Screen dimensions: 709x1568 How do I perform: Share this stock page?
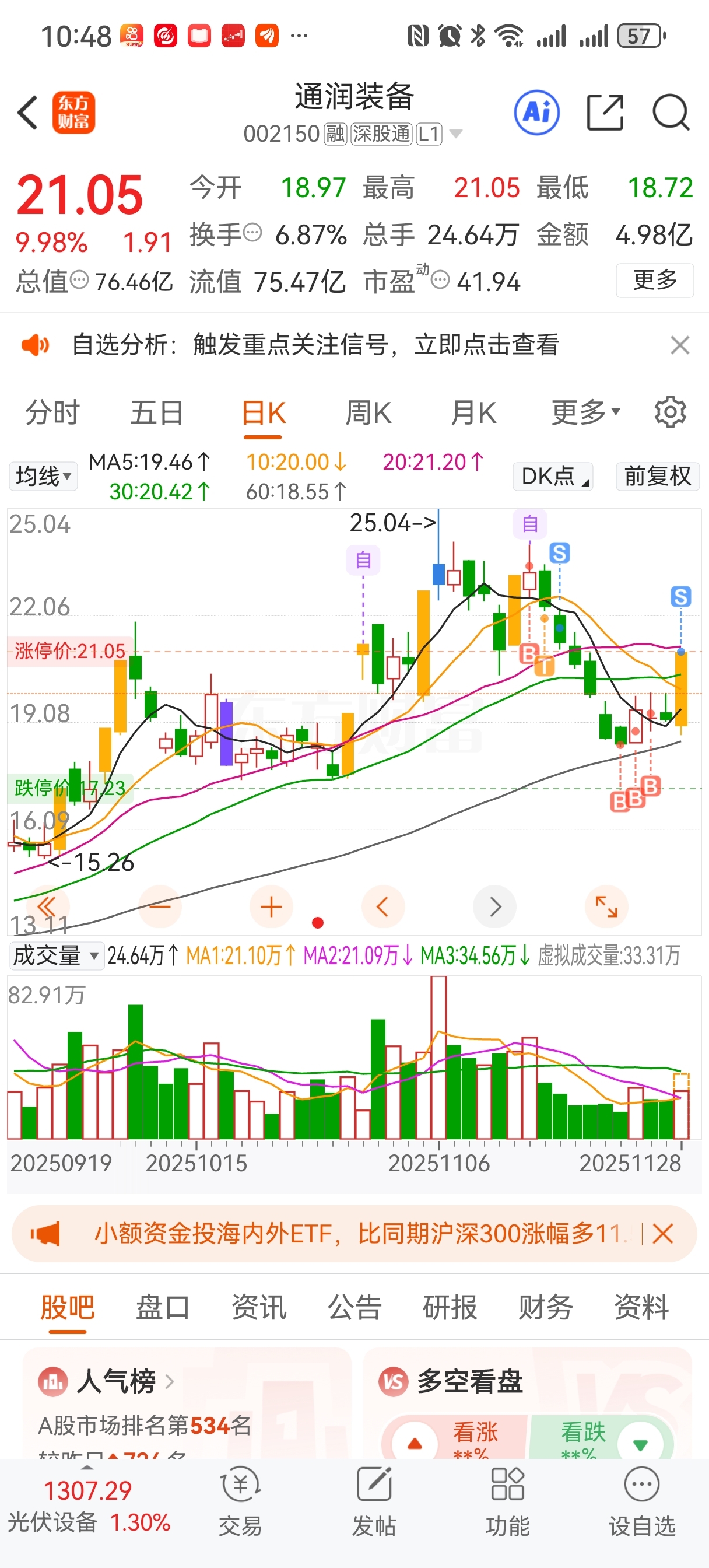click(x=604, y=113)
